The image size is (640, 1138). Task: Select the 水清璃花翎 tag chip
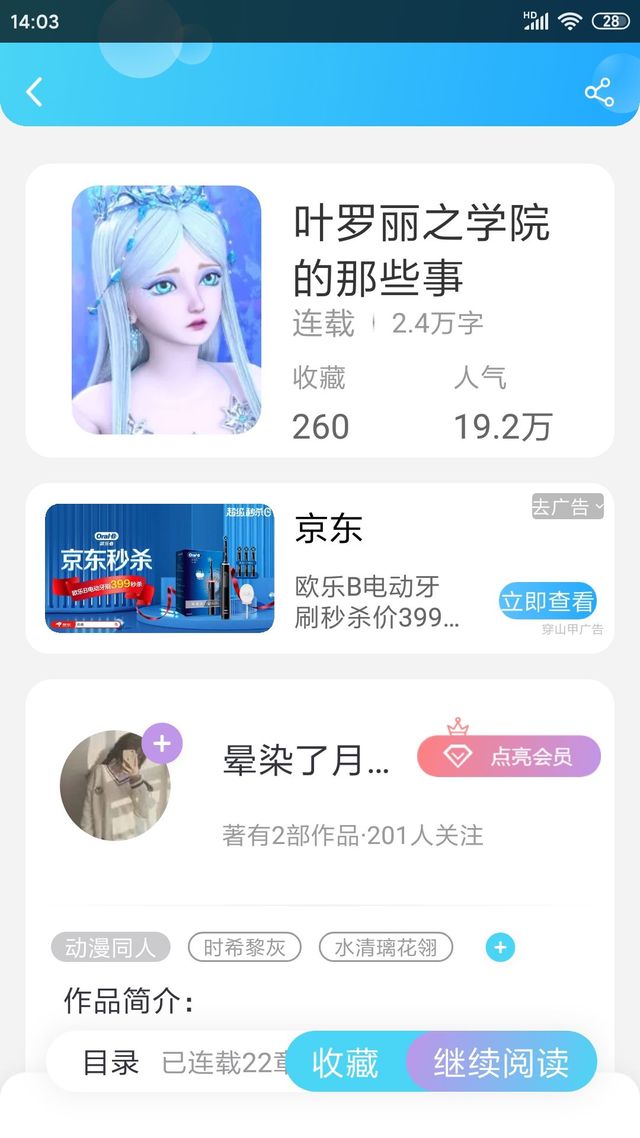[385, 947]
